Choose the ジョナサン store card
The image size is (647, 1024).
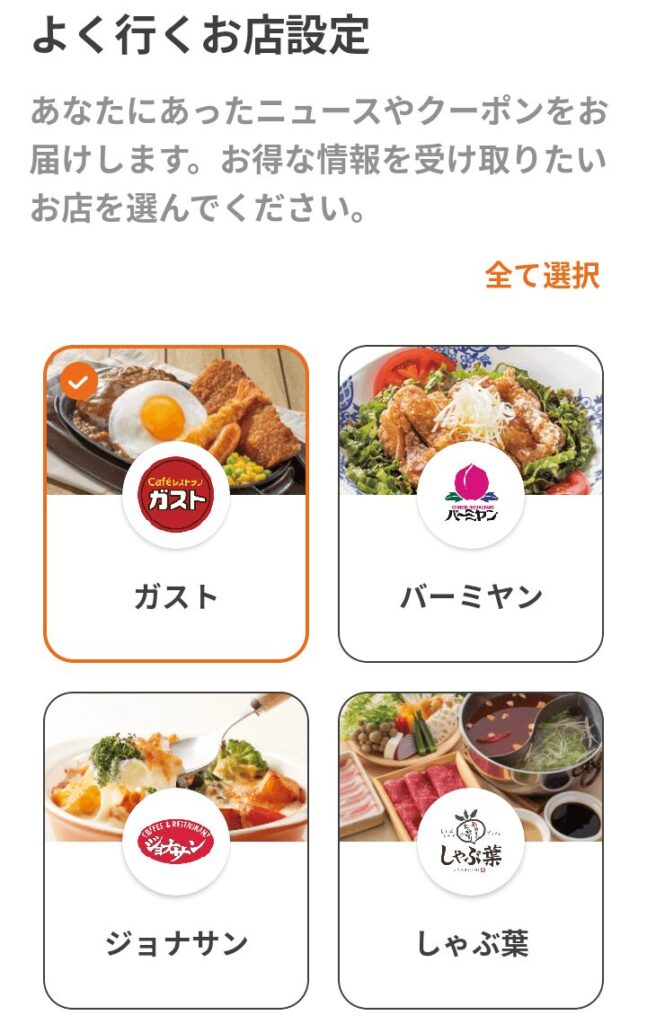176,850
